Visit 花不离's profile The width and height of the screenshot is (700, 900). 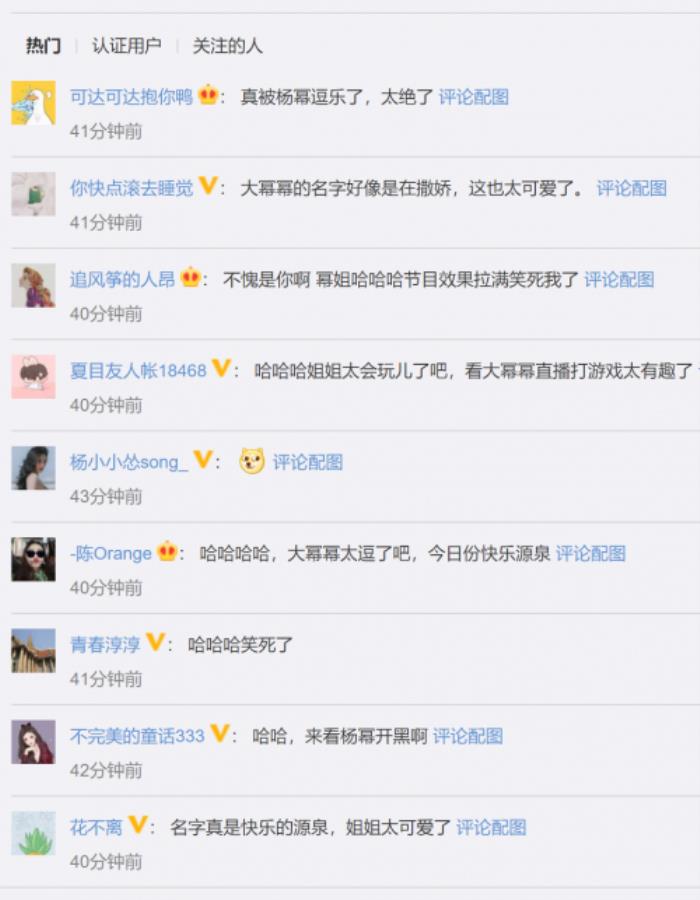point(96,827)
